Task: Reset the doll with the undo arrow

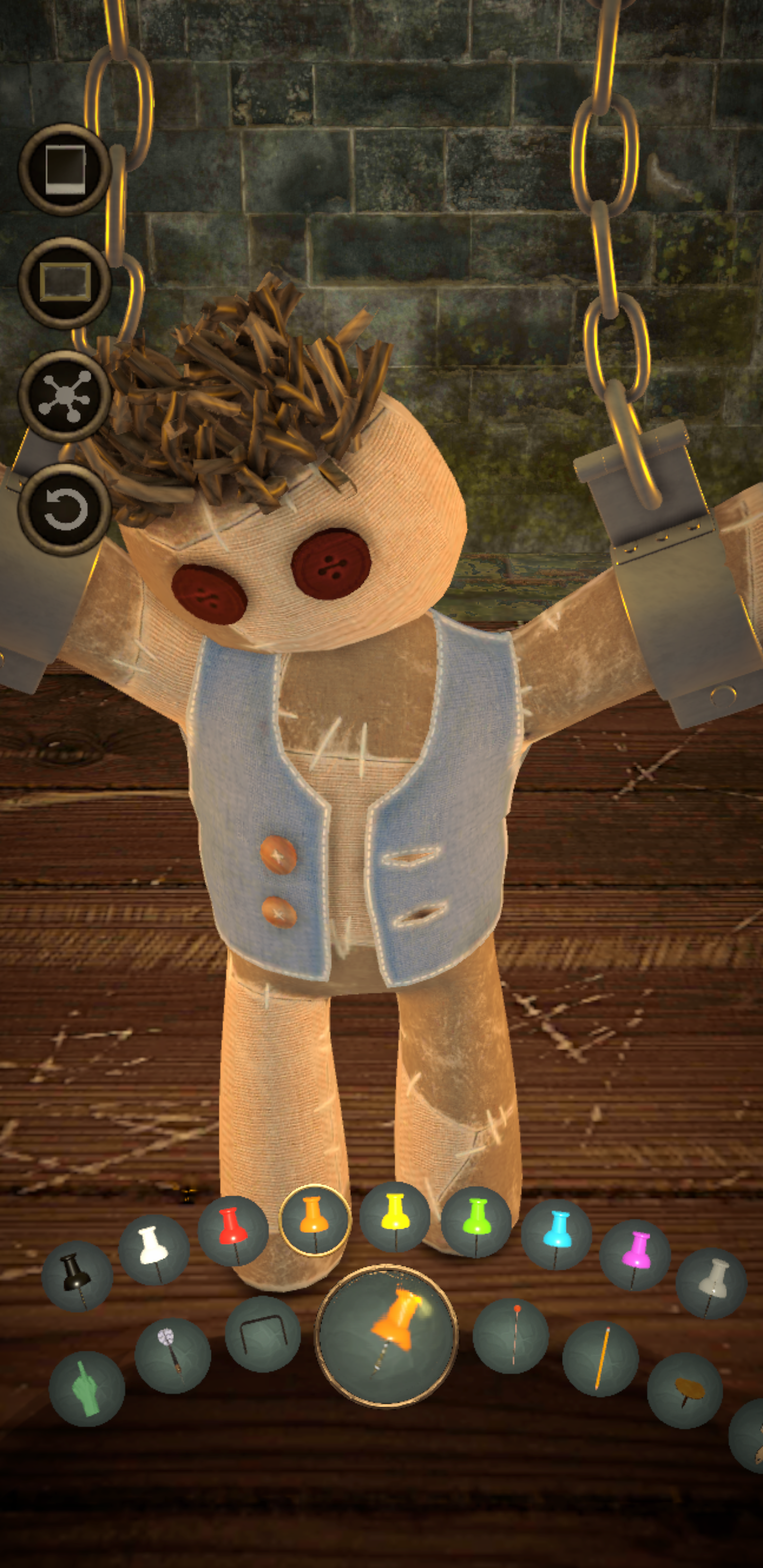Action: tap(65, 509)
